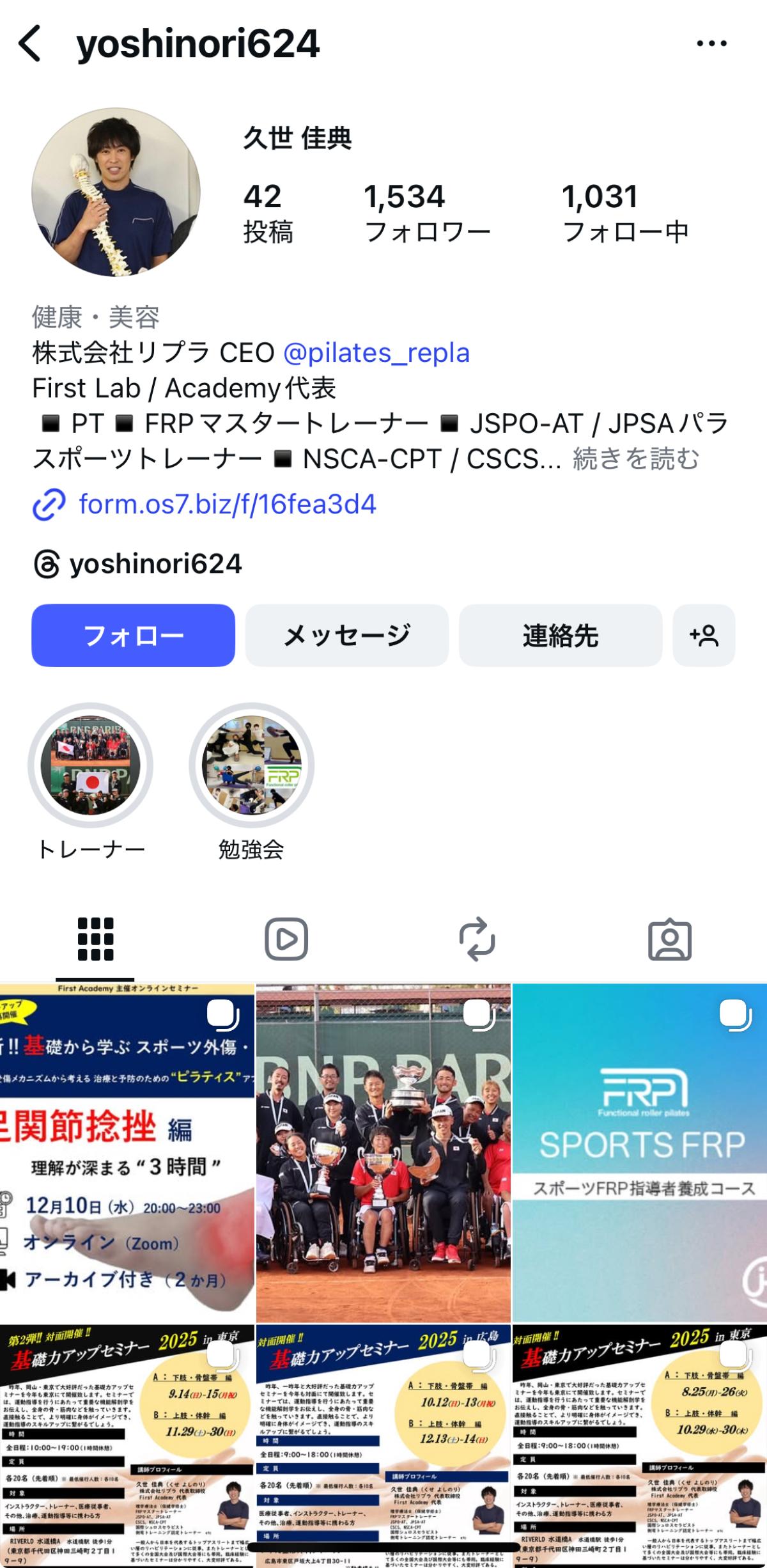The width and height of the screenshot is (767, 1568).
Task: Open the @pilates_repla profile link
Action: click(376, 352)
